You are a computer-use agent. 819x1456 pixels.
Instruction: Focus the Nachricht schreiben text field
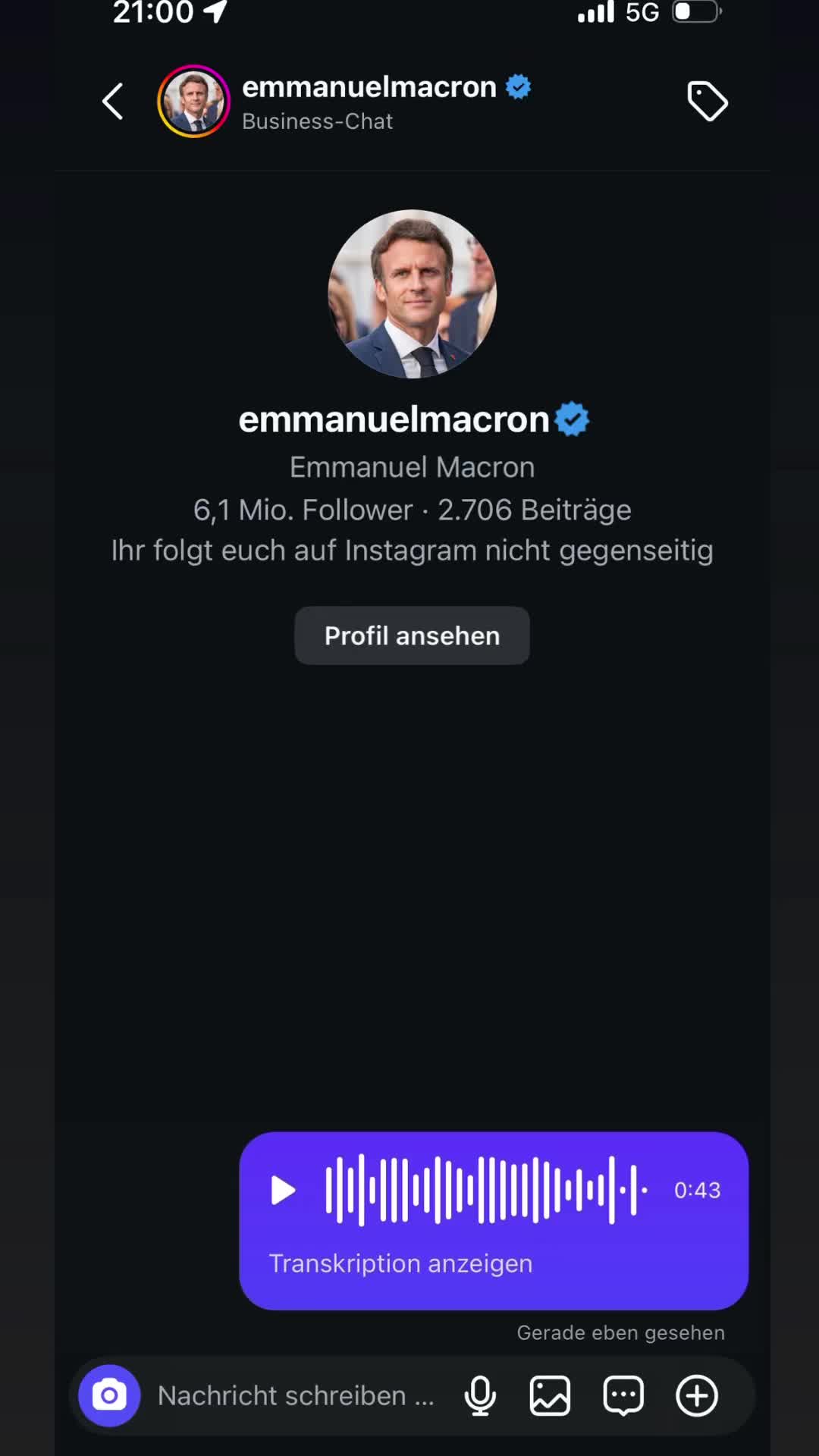[296, 1395]
